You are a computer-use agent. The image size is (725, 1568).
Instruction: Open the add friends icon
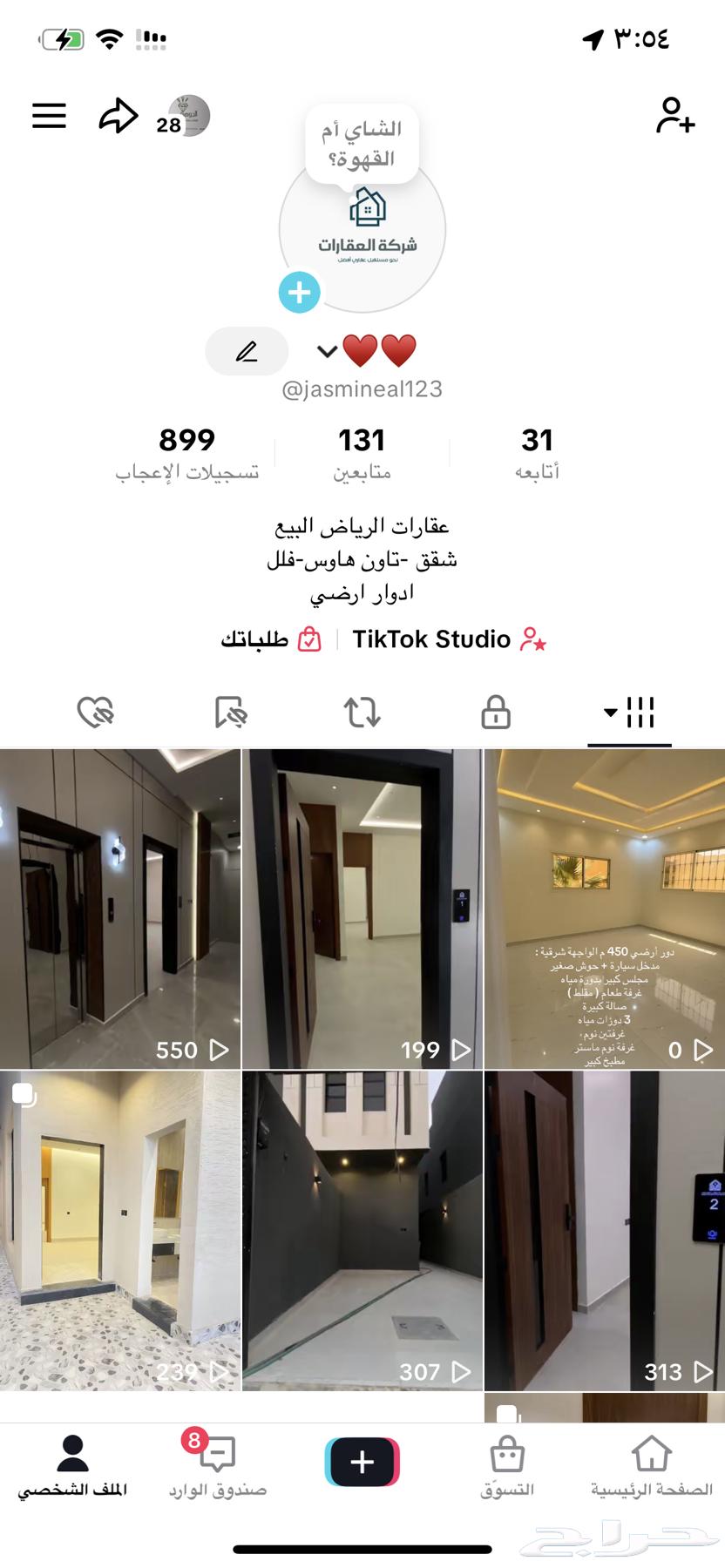click(x=675, y=116)
